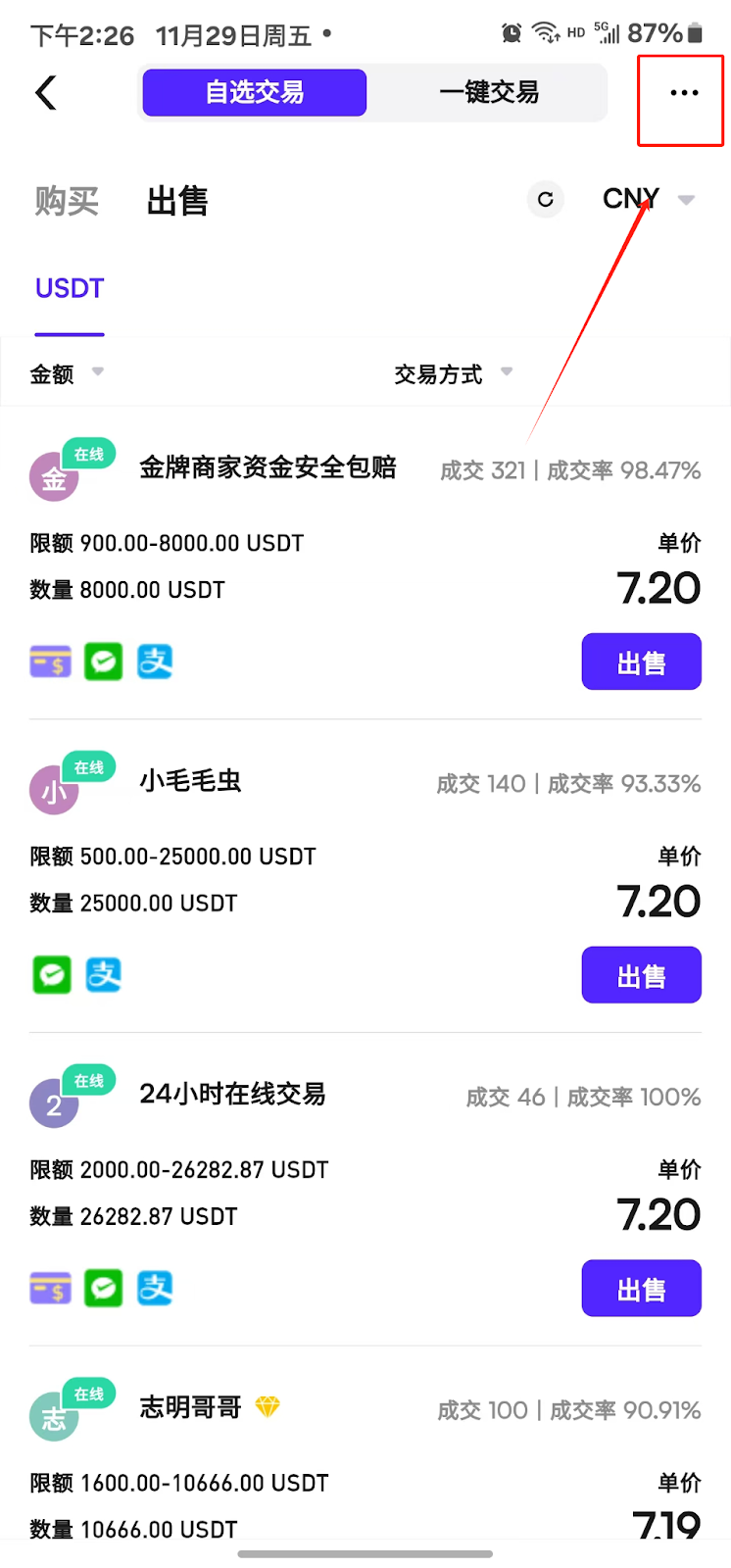
Task: Expand the 交易方式 filter
Action: (x=453, y=373)
